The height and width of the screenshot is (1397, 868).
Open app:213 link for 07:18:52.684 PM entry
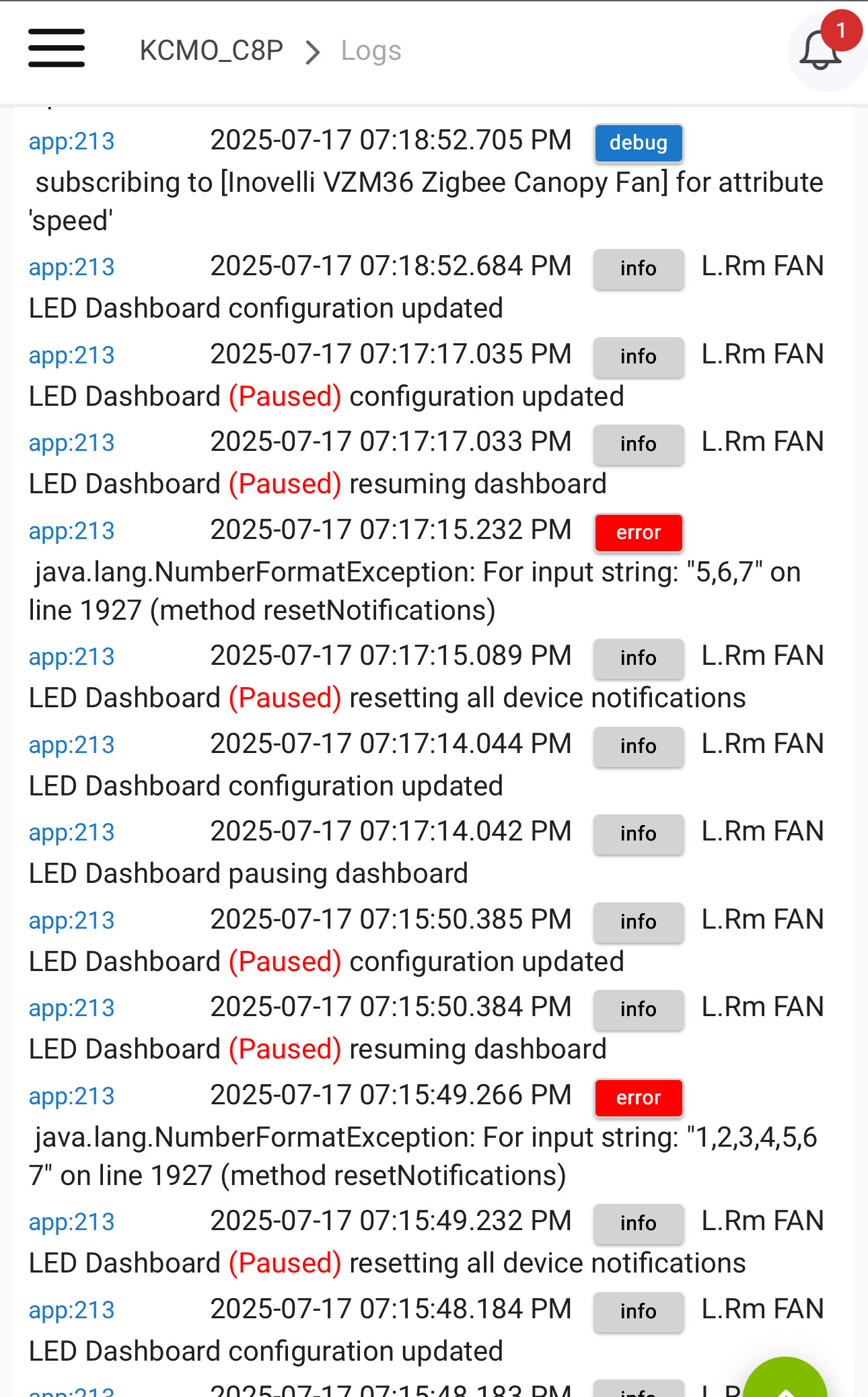click(x=71, y=267)
